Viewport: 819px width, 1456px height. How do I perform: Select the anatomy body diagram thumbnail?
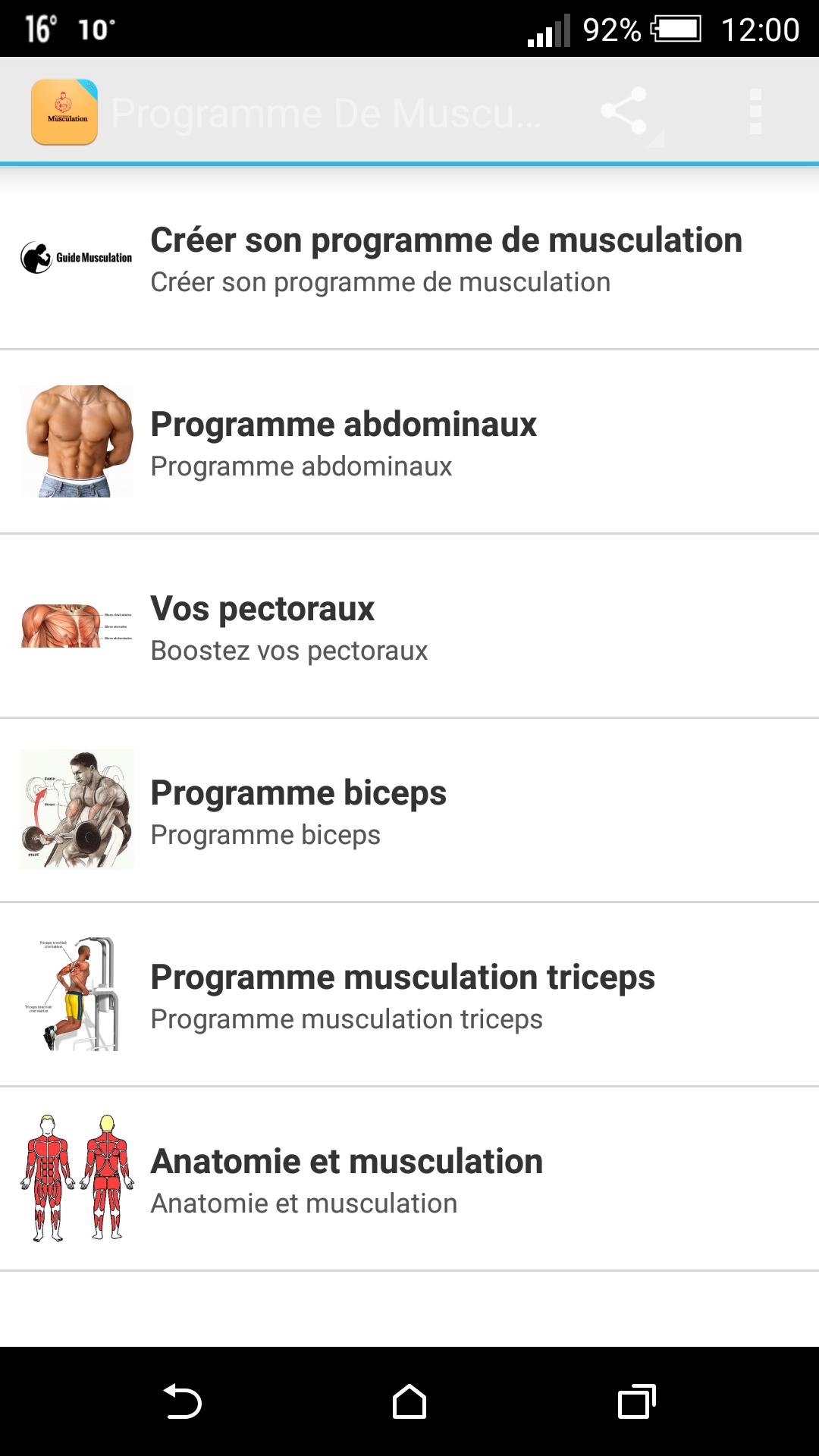click(76, 1177)
